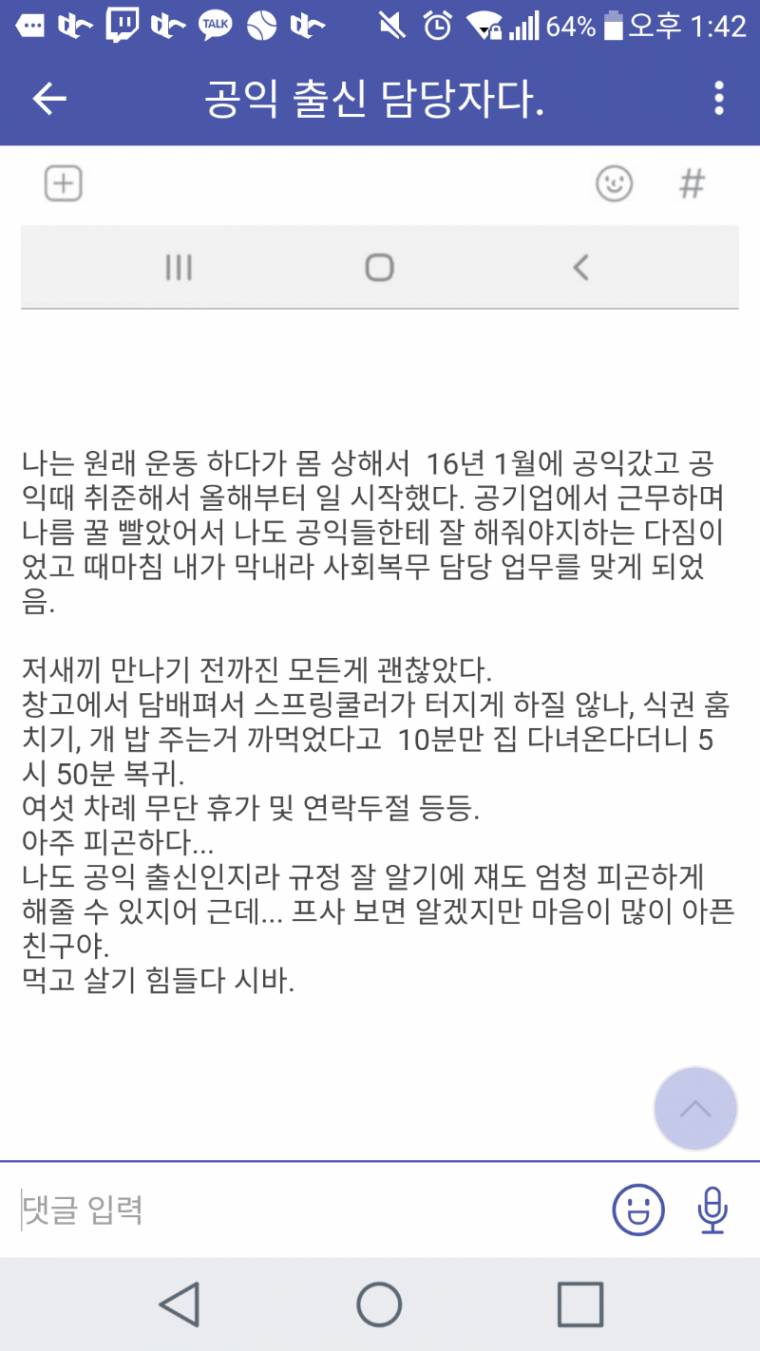Open the emoticon picker beside the comment field

click(638, 1210)
